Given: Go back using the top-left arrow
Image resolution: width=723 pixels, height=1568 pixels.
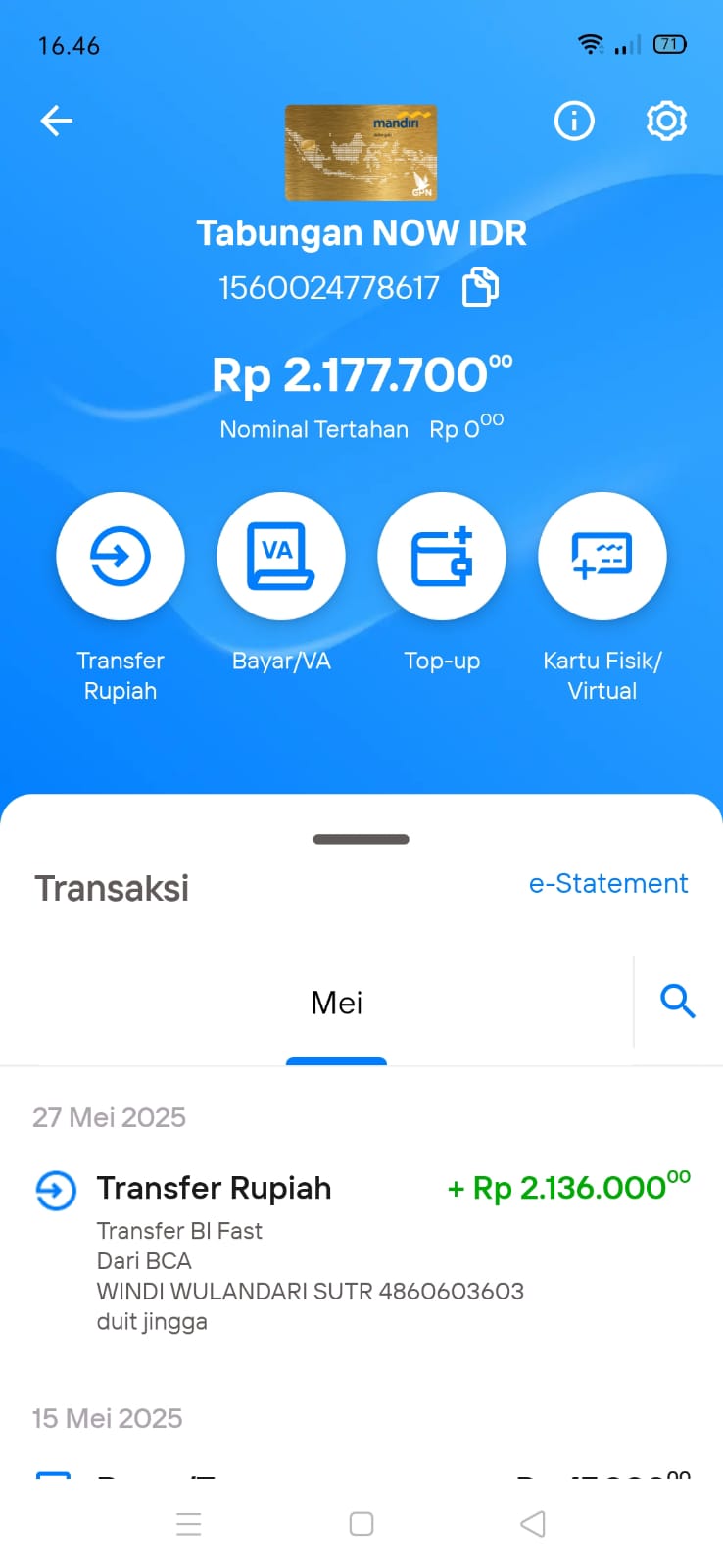Looking at the screenshot, I should pos(57,121).
